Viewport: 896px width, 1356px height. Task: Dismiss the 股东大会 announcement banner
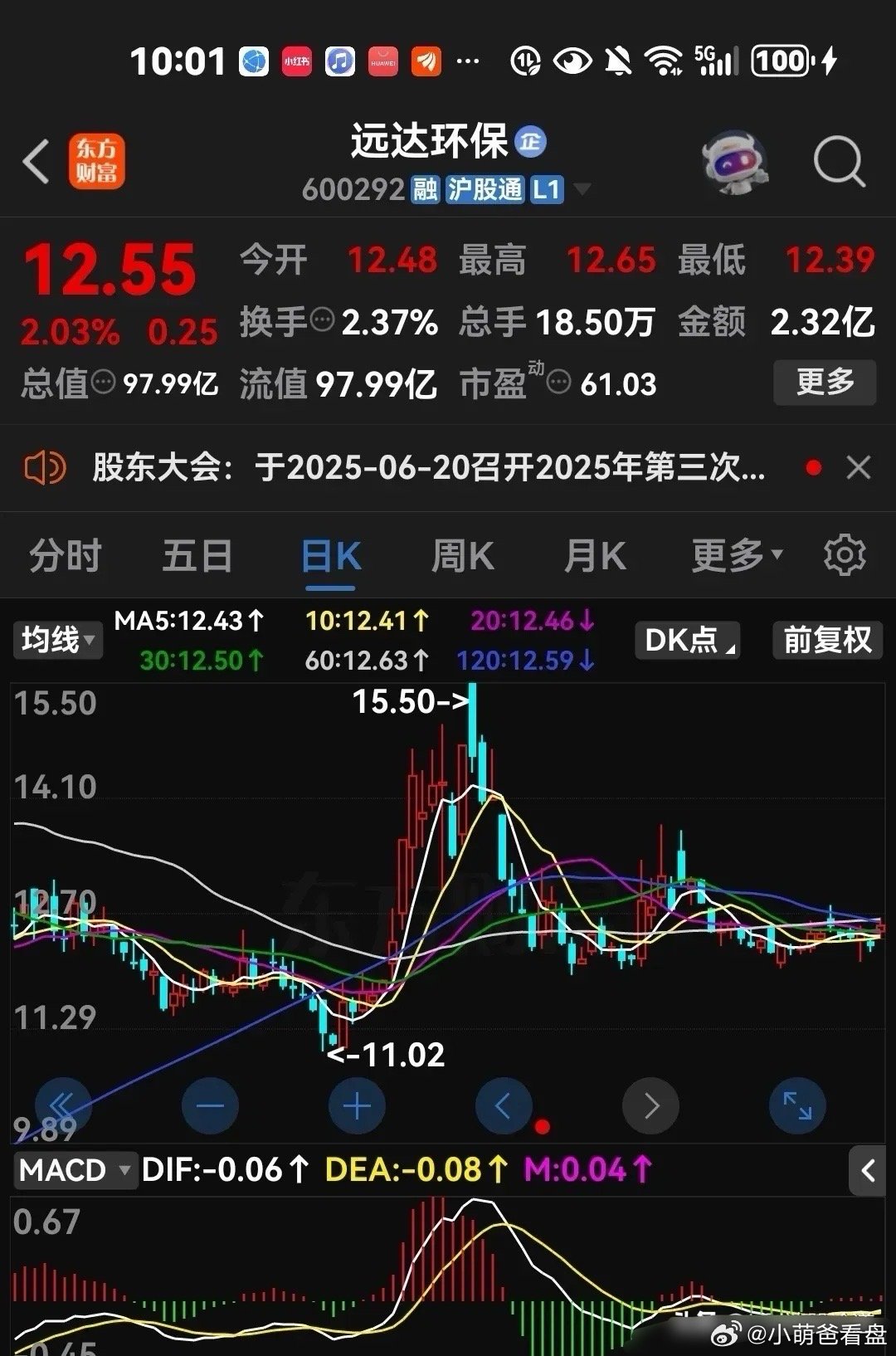(859, 468)
